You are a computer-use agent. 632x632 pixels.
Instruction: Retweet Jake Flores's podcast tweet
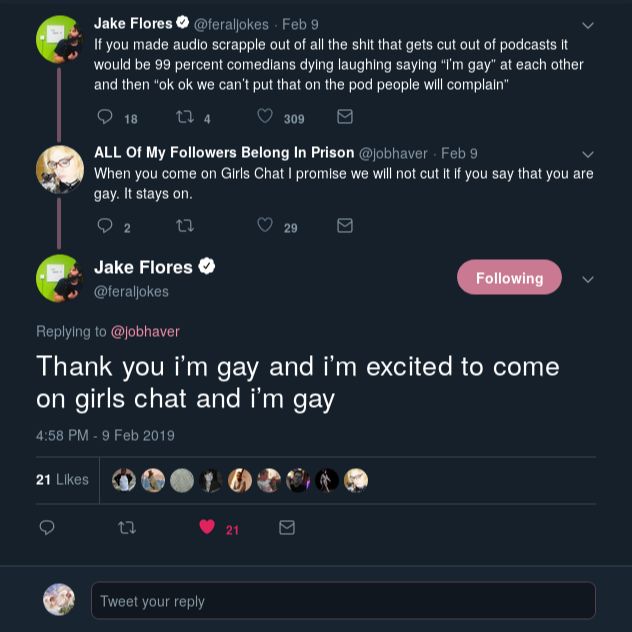pos(185,117)
